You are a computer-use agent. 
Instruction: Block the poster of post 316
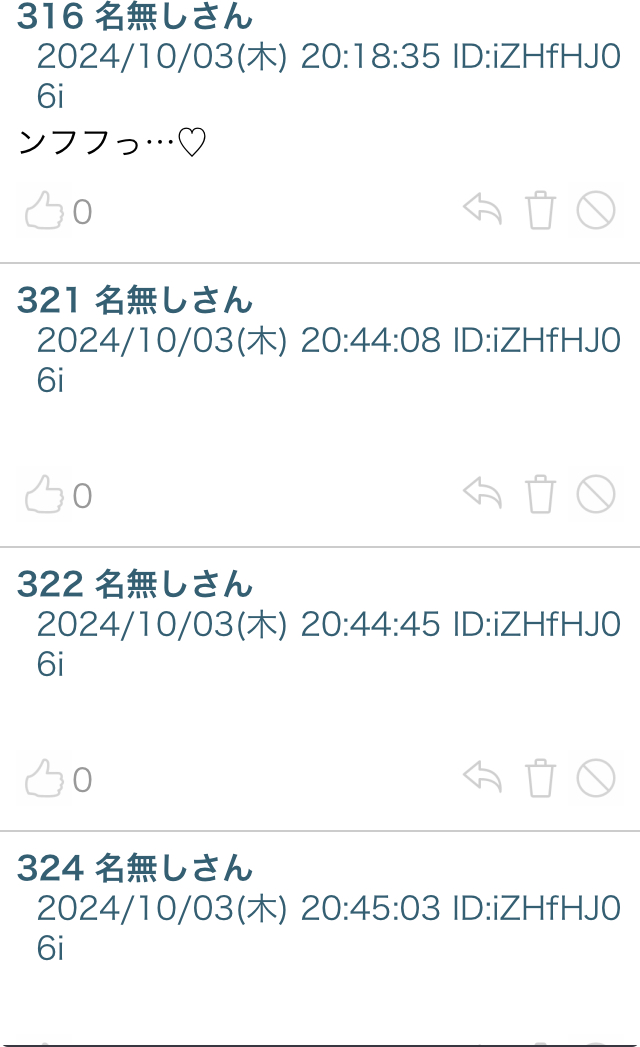(596, 211)
